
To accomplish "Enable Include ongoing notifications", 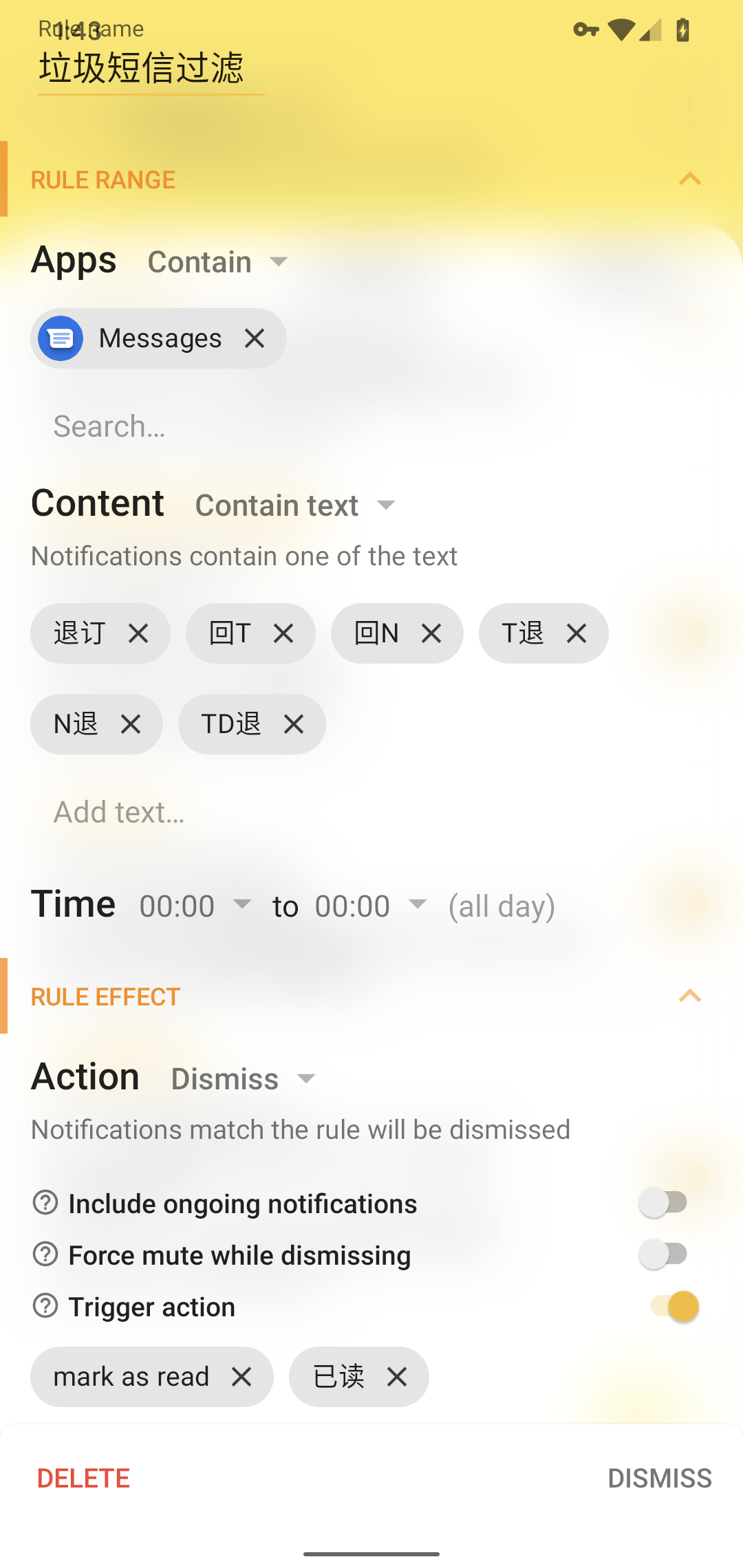I will coord(665,1203).
